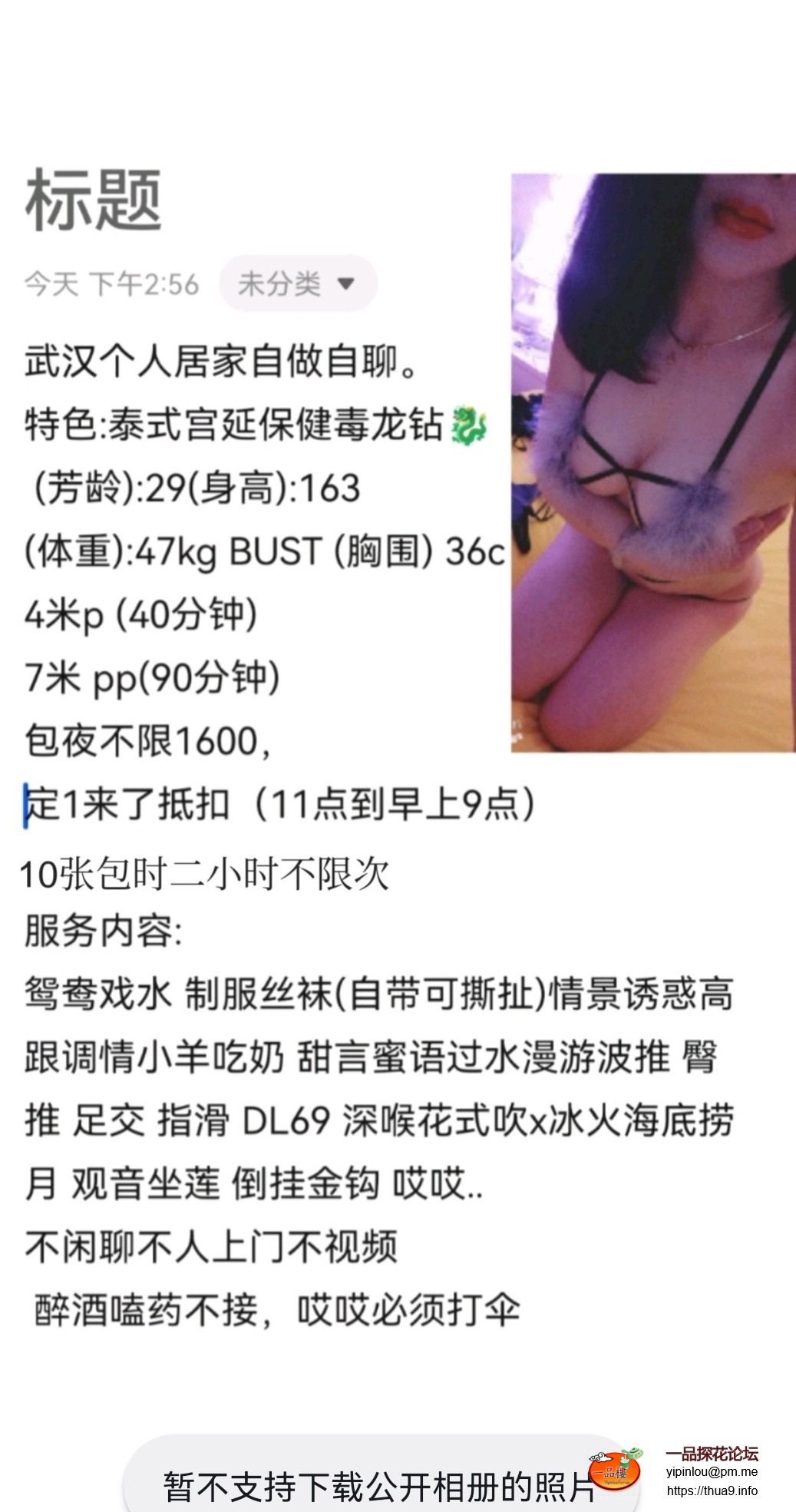The image size is (796, 1512).
Task: Open the 未分类 category dropdown
Action: tap(298, 284)
